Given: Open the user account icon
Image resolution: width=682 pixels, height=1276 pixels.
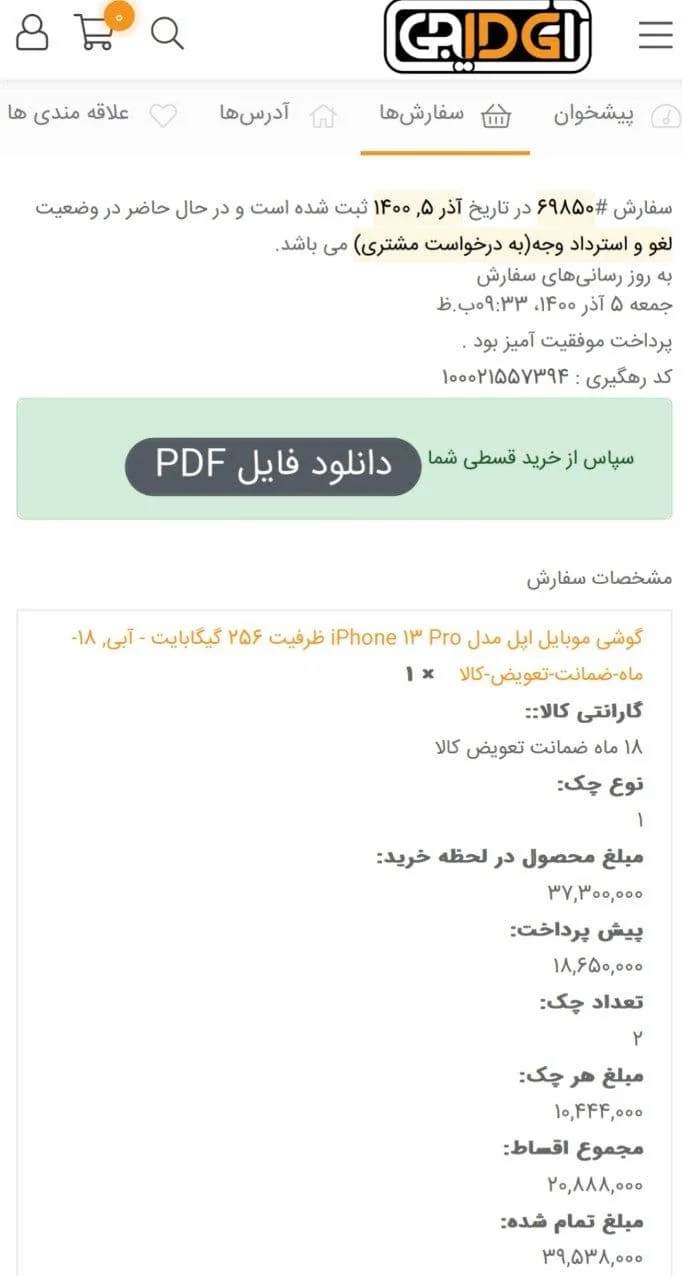Looking at the screenshot, I should pyautogui.click(x=32, y=33).
